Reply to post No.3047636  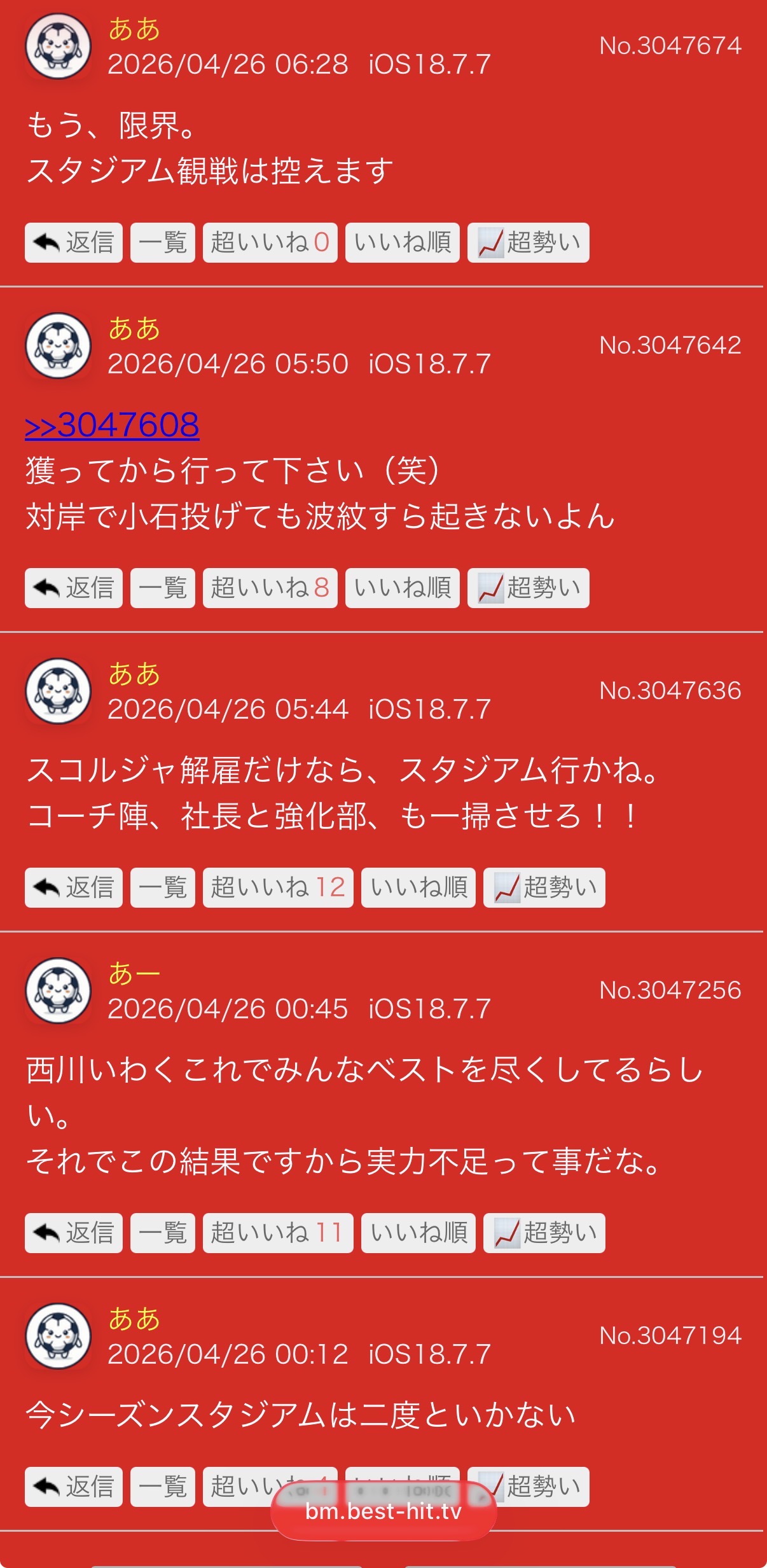(x=73, y=887)
